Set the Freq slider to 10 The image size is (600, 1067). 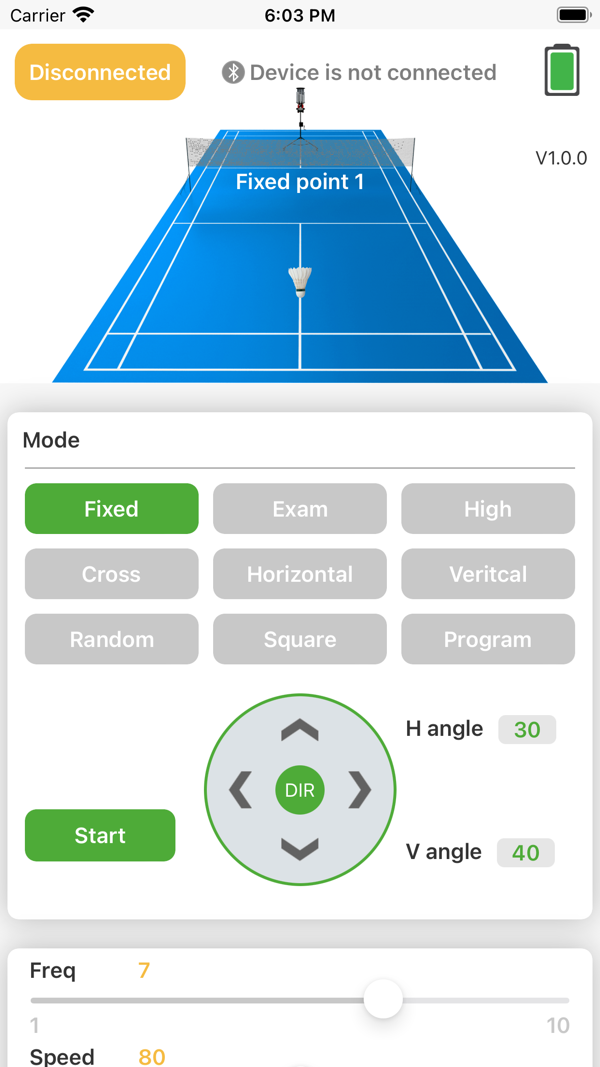pos(567,1000)
